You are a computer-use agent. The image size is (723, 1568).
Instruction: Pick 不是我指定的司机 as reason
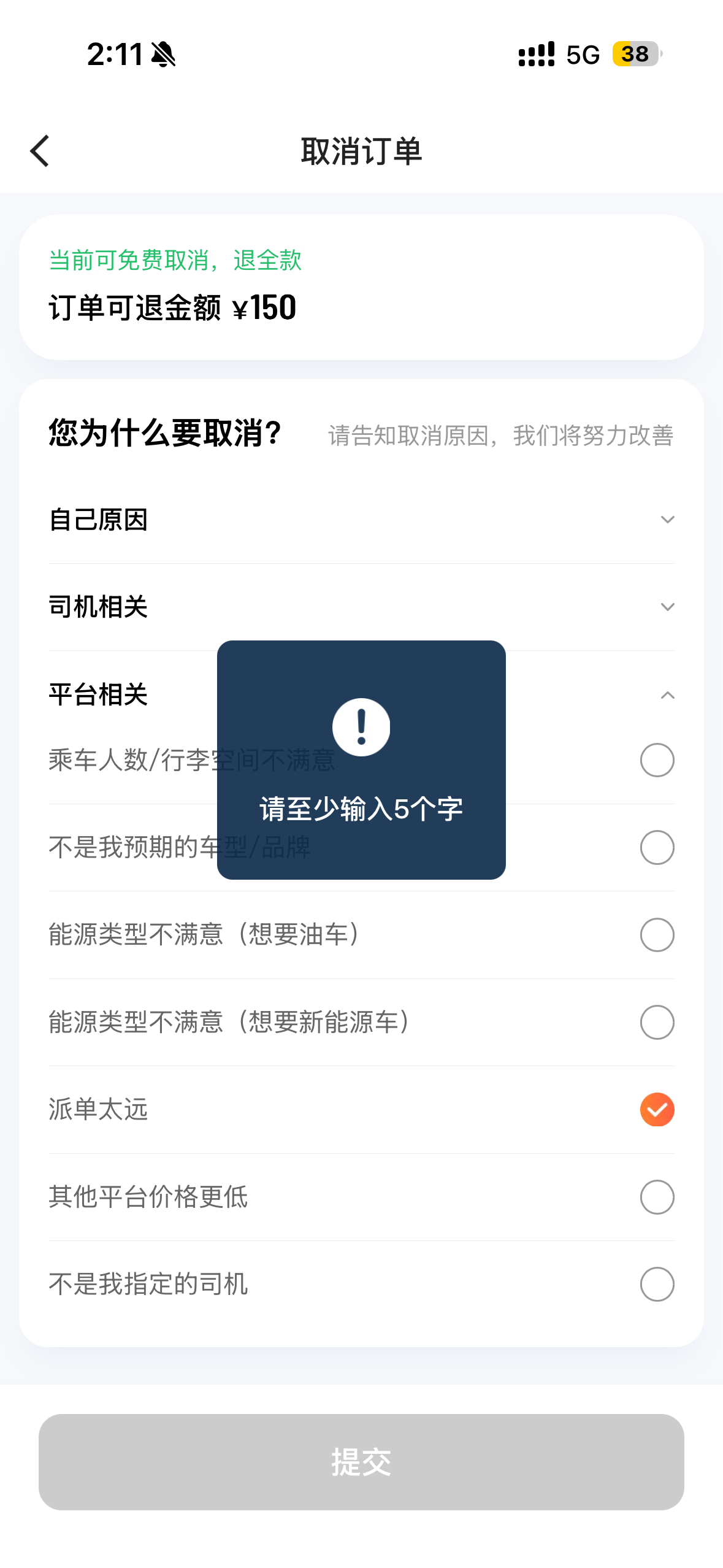pos(657,1284)
